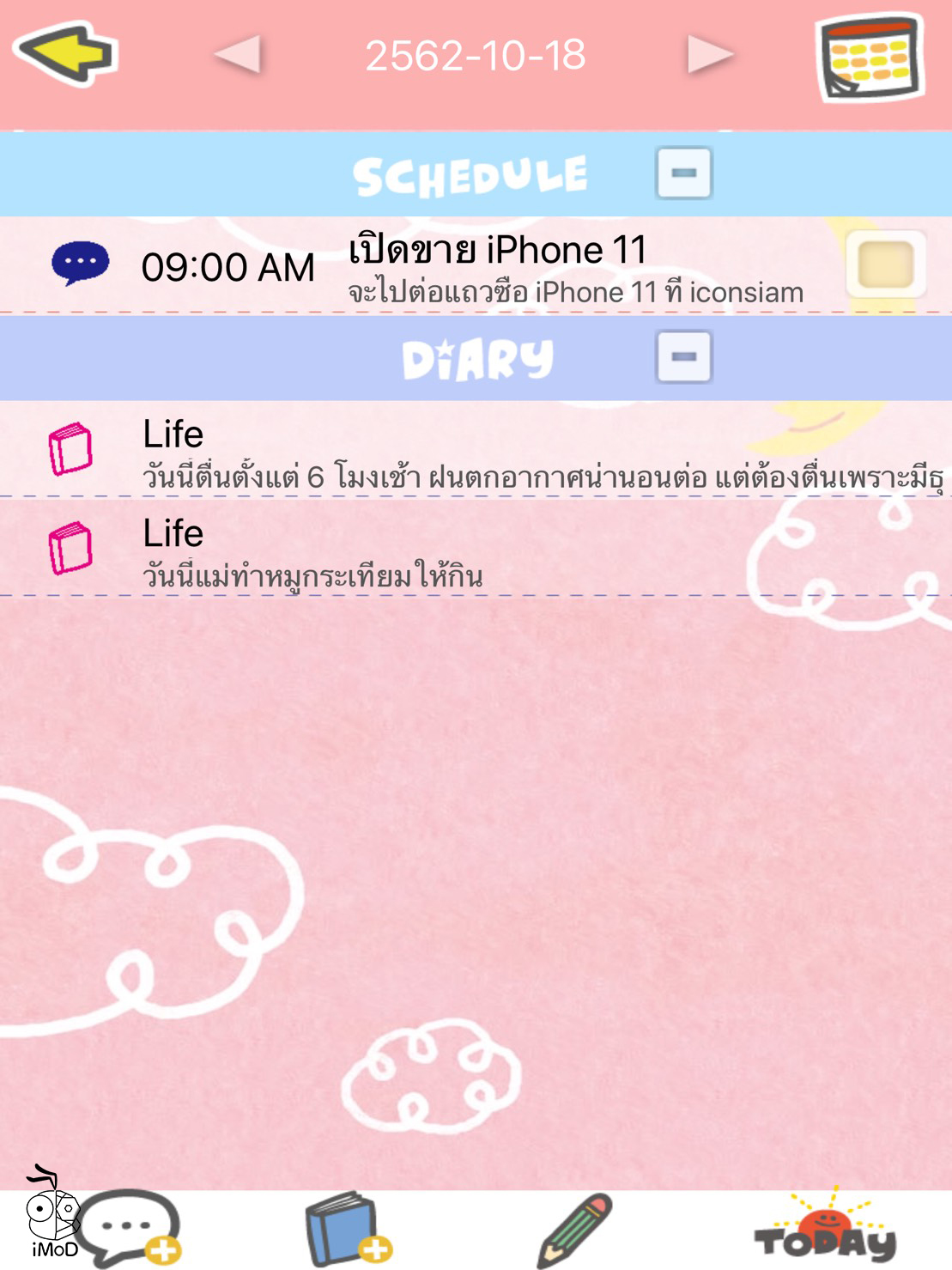This screenshot has height=1270, width=952.
Task: Go back with the yellow arrow
Action: (67, 53)
